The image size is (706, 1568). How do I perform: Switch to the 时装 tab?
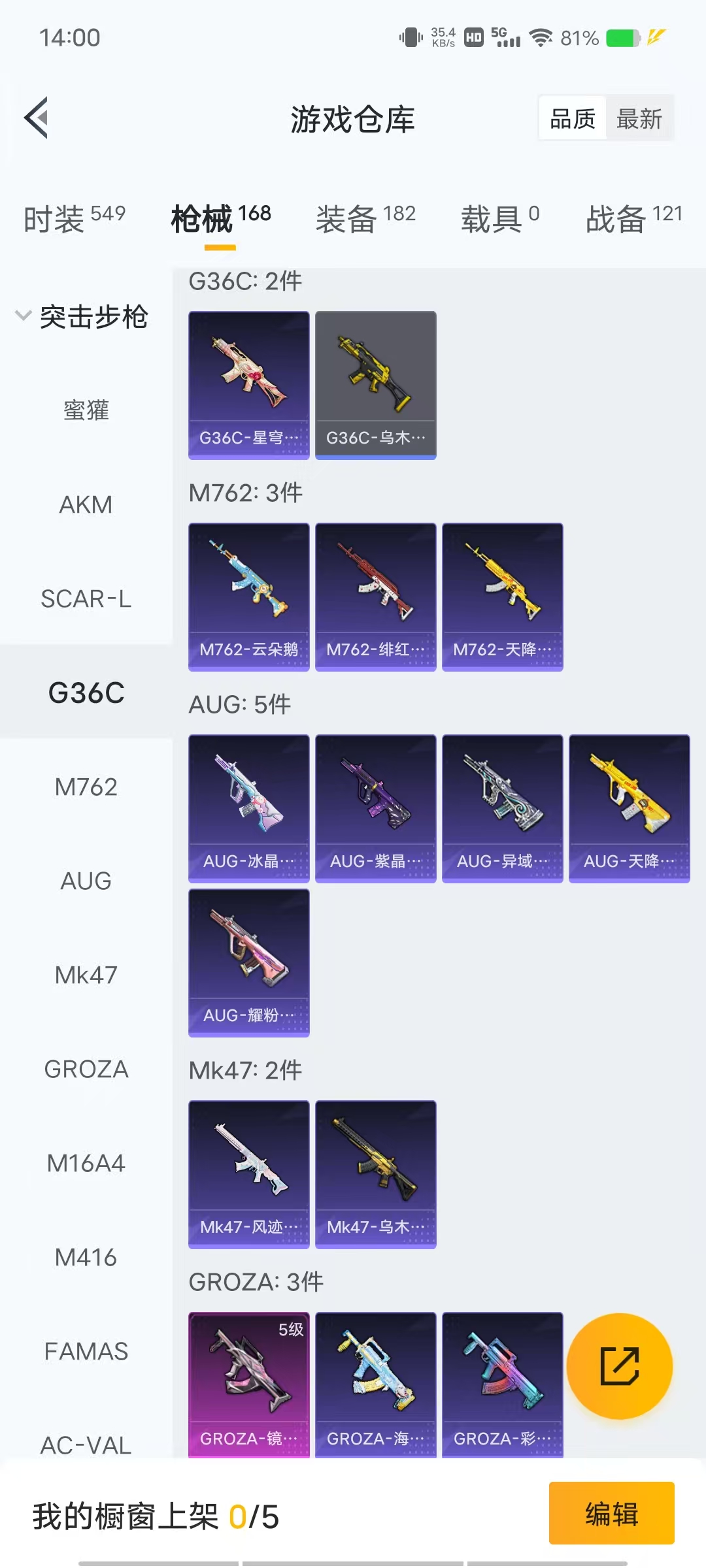click(x=74, y=218)
